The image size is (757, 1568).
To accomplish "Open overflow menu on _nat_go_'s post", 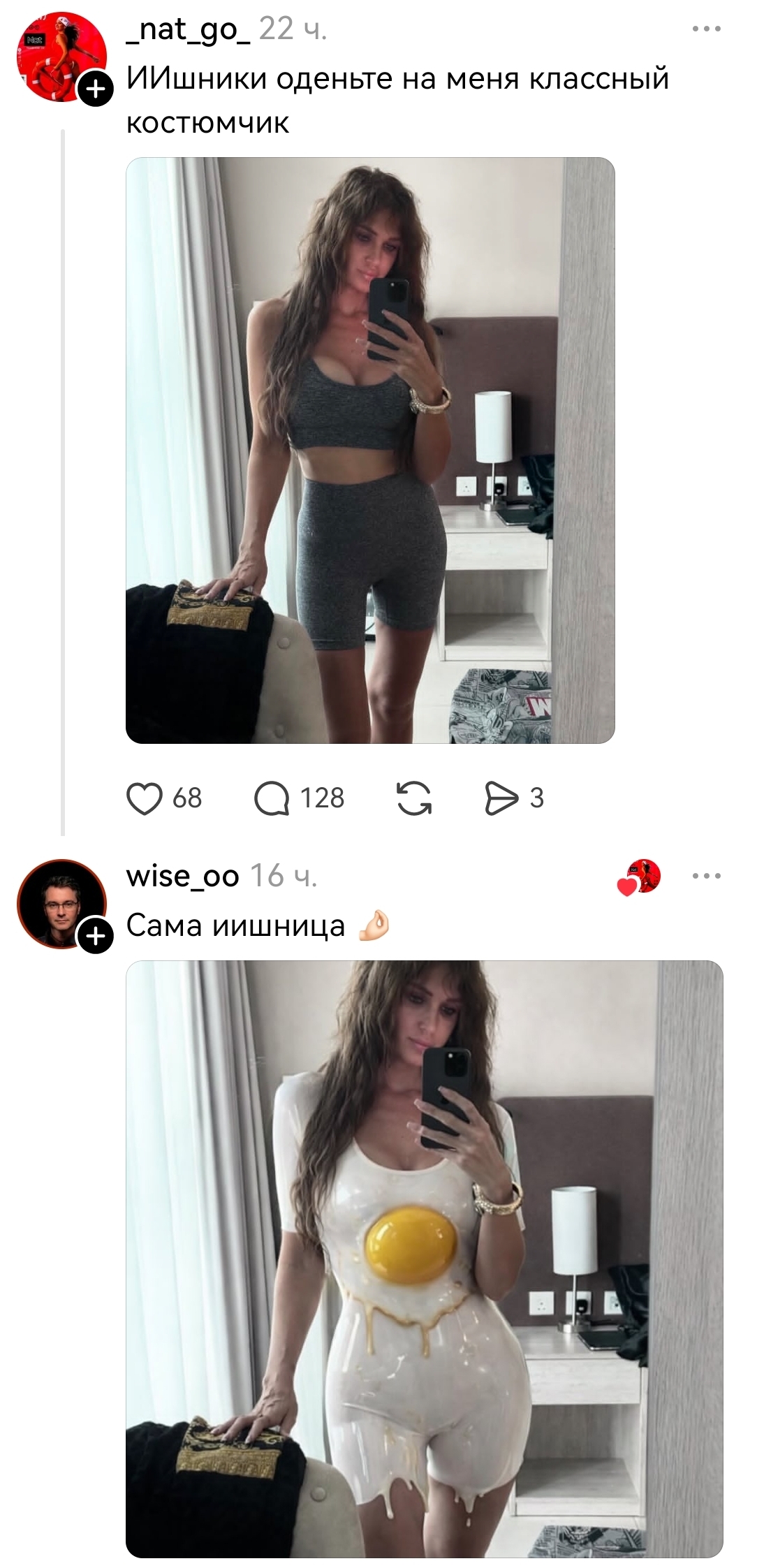I will (x=706, y=29).
